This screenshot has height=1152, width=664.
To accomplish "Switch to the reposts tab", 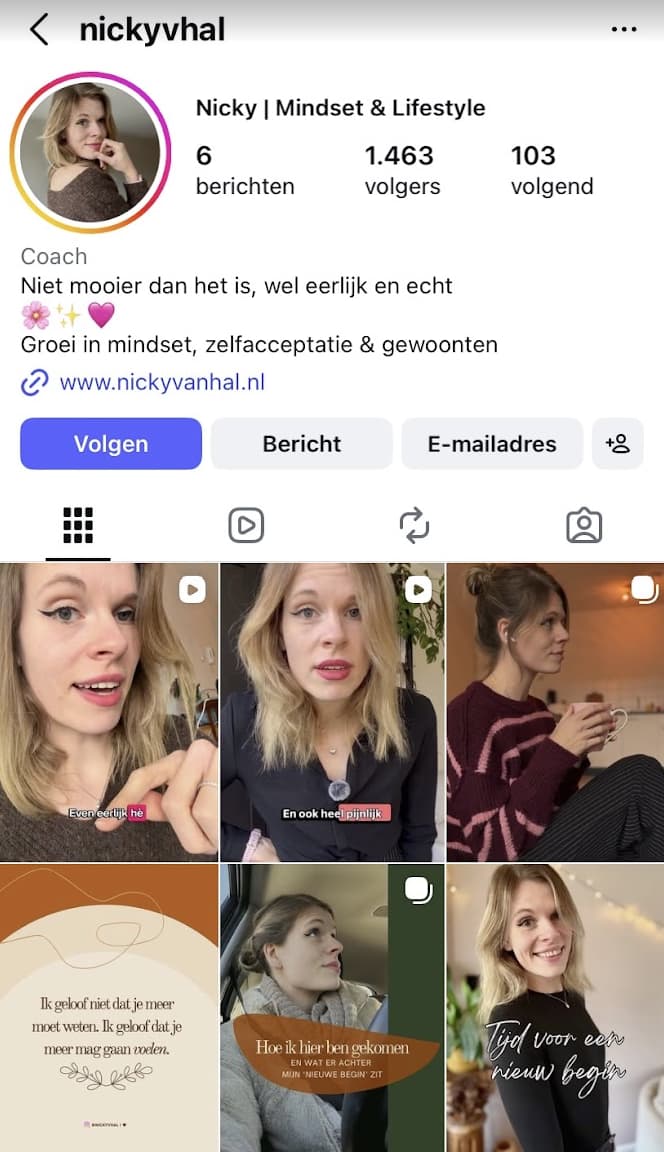I will coord(414,525).
